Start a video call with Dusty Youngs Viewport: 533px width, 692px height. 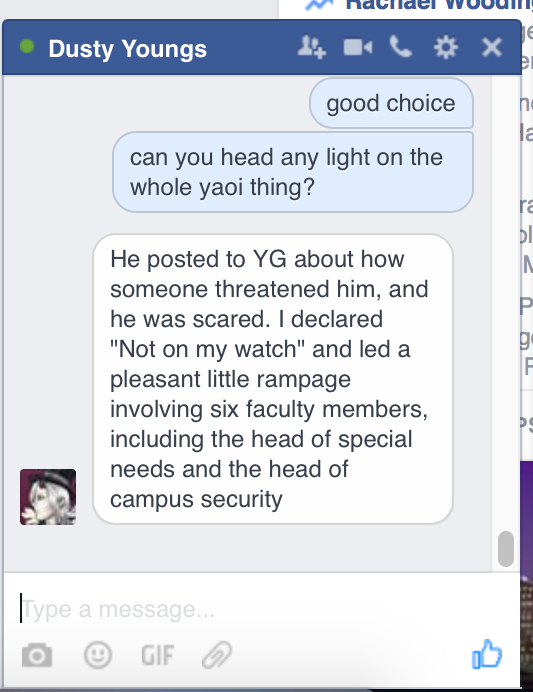tap(358, 47)
